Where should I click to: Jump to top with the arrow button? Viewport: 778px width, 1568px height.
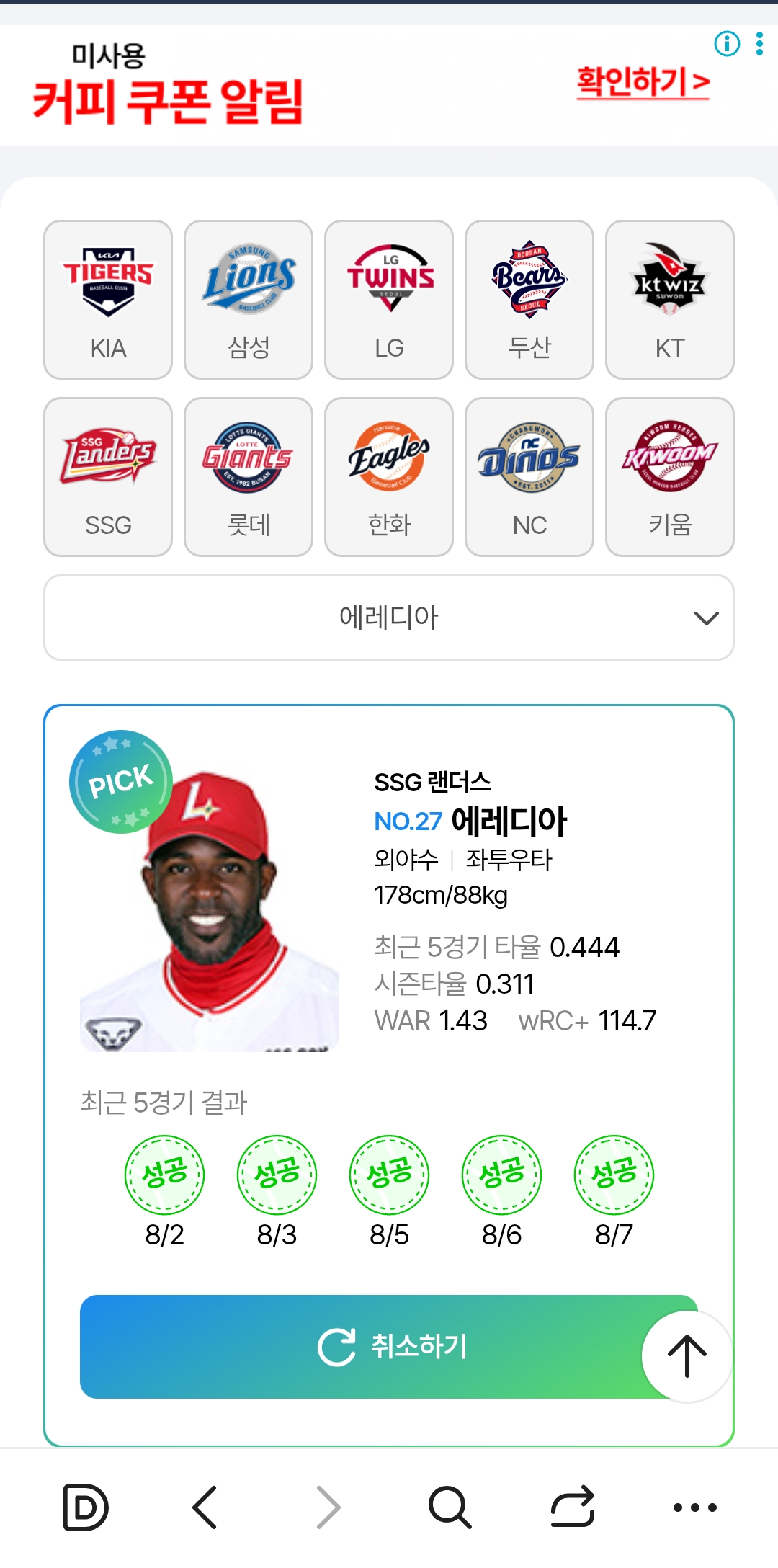point(687,1356)
